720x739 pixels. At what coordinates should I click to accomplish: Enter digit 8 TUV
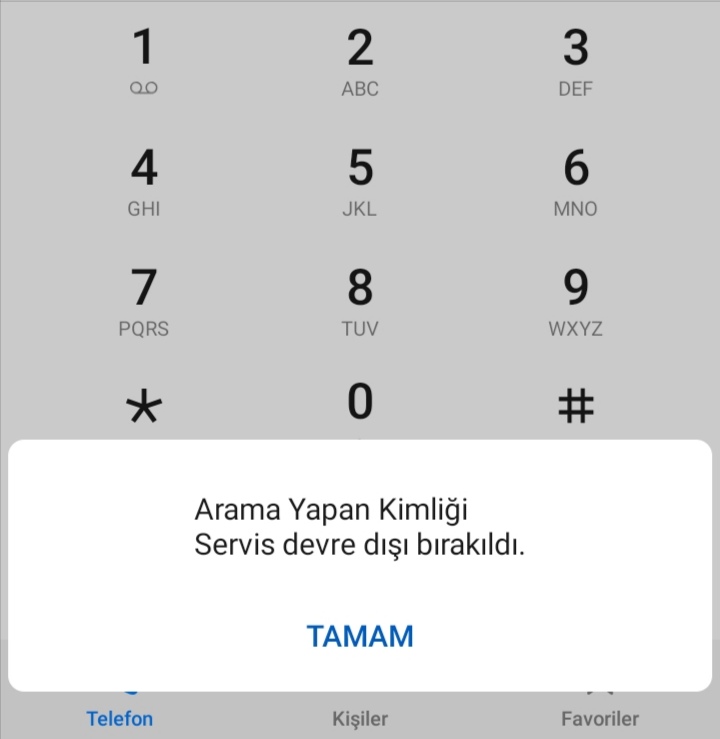(360, 300)
